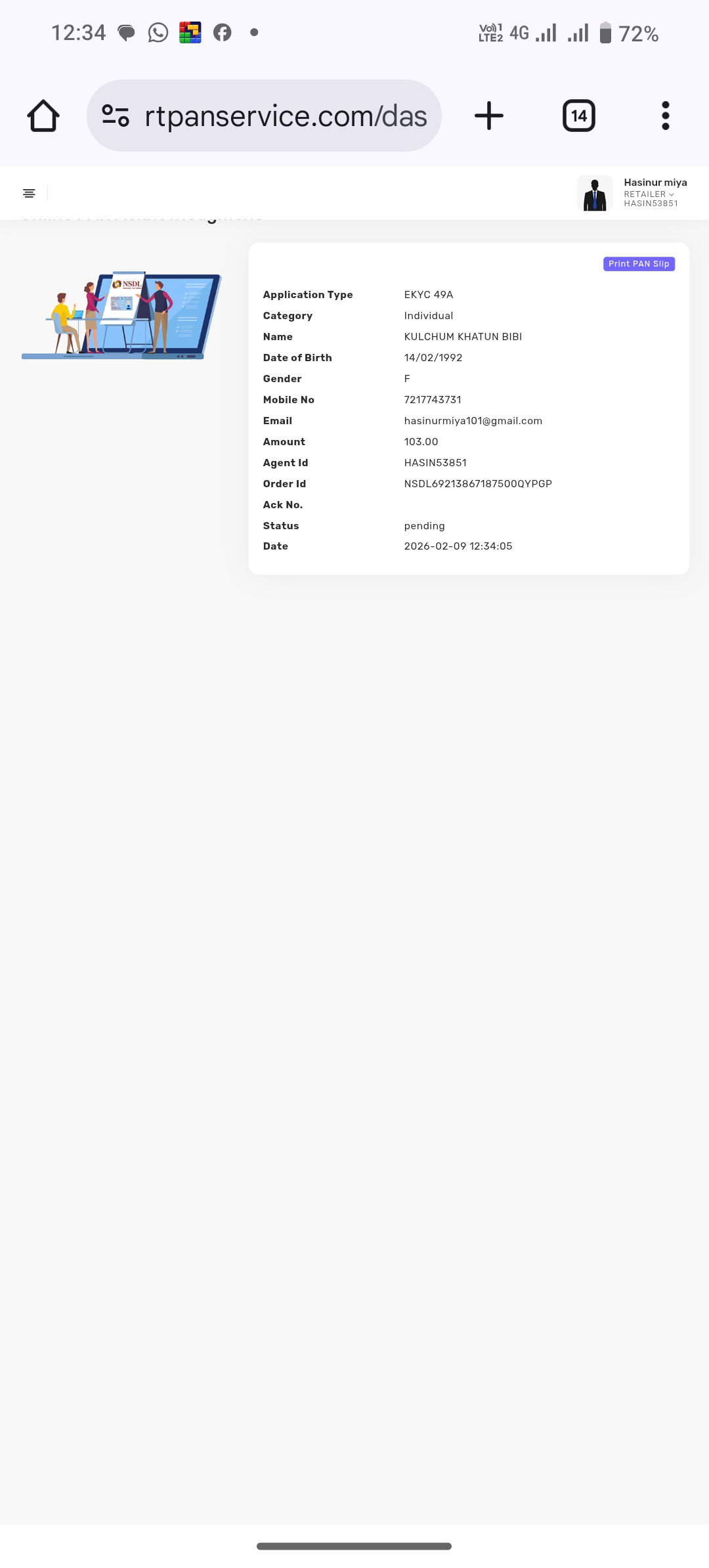Tap the Print PAN Slip button
This screenshot has width=709, height=1568.
click(639, 264)
